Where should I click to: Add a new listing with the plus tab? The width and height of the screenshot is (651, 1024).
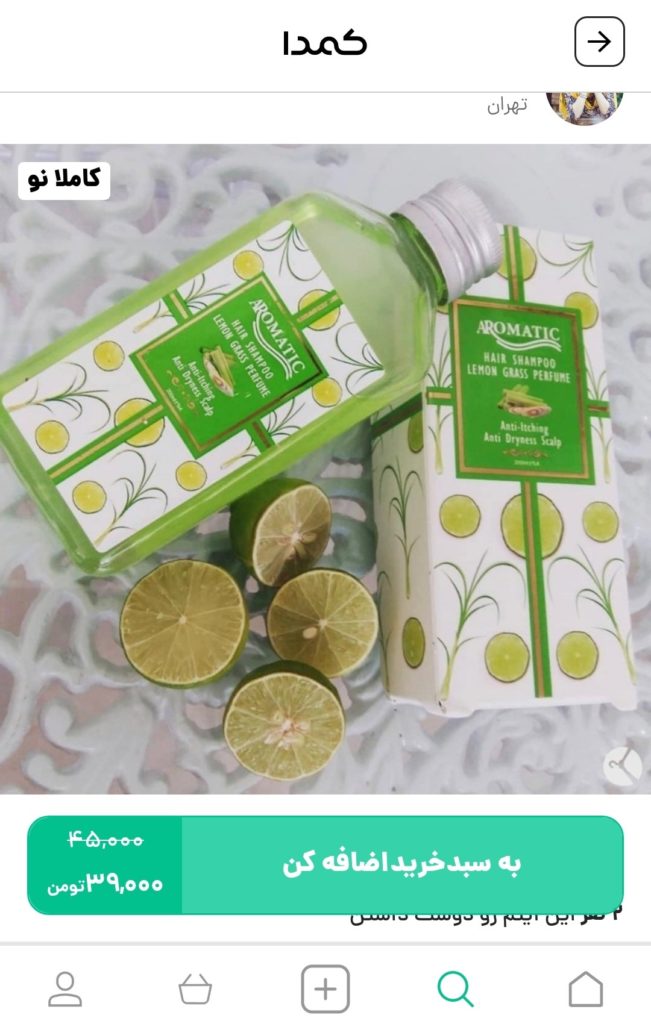click(x=325, y=989)
